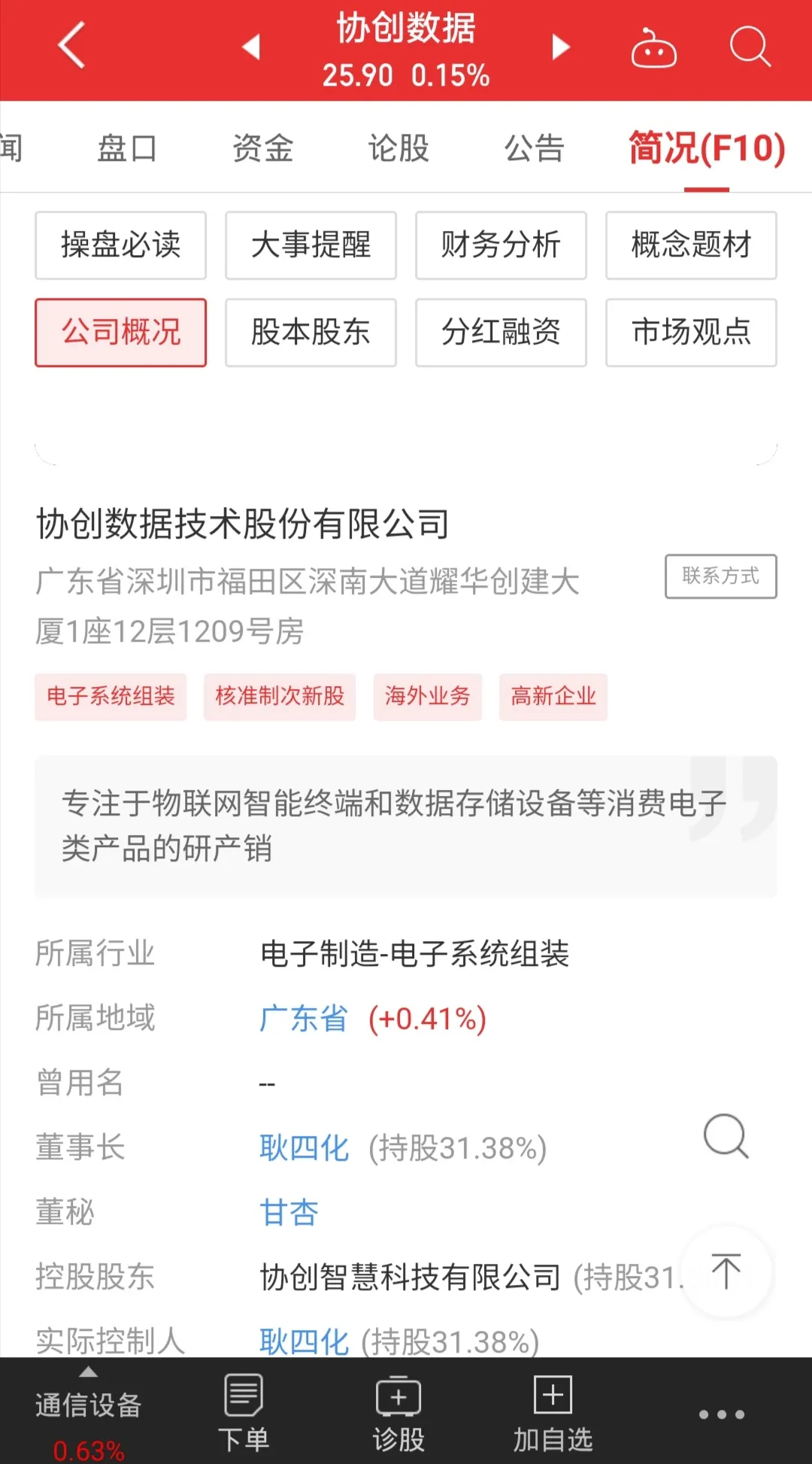The height and width of the screenshot is (1464, 812).
Task: Return to top with the up-arrow button
Action: (x=726, y=1271)
